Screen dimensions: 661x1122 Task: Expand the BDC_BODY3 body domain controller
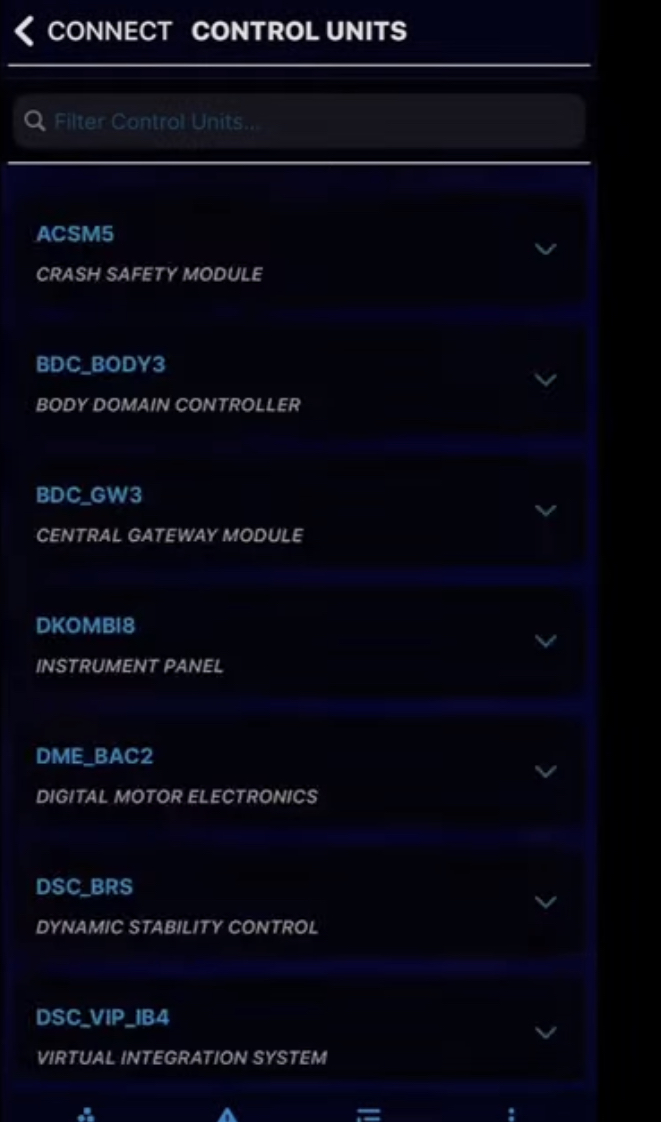tap(545, 380)
